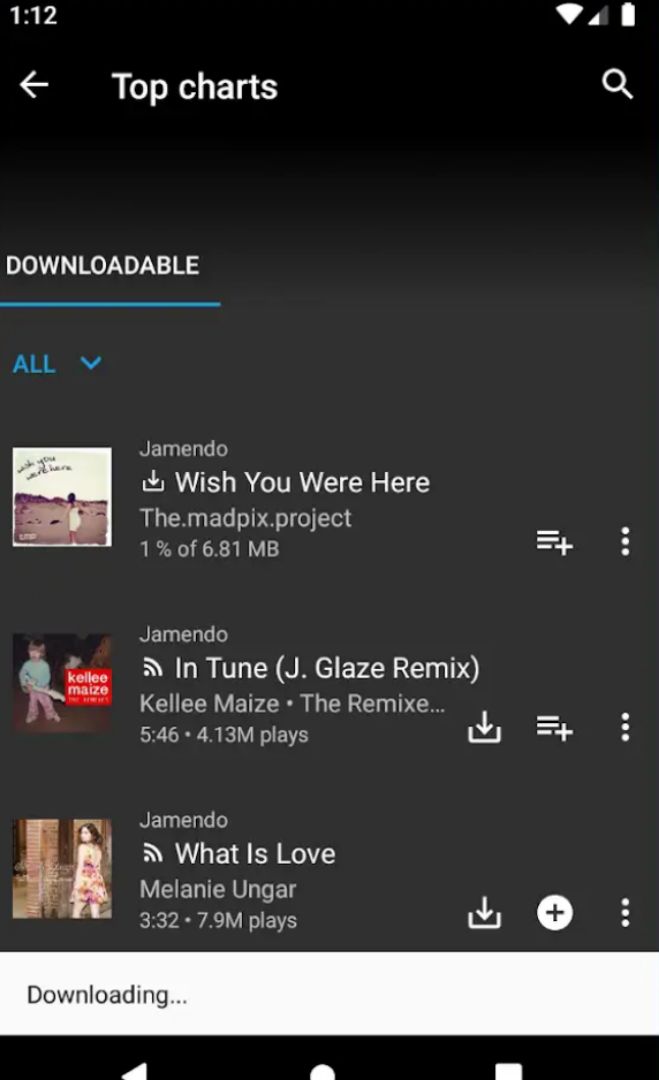
Task: Download In Tune (J. Glaze Remix)
Action: tap(484, 727)
